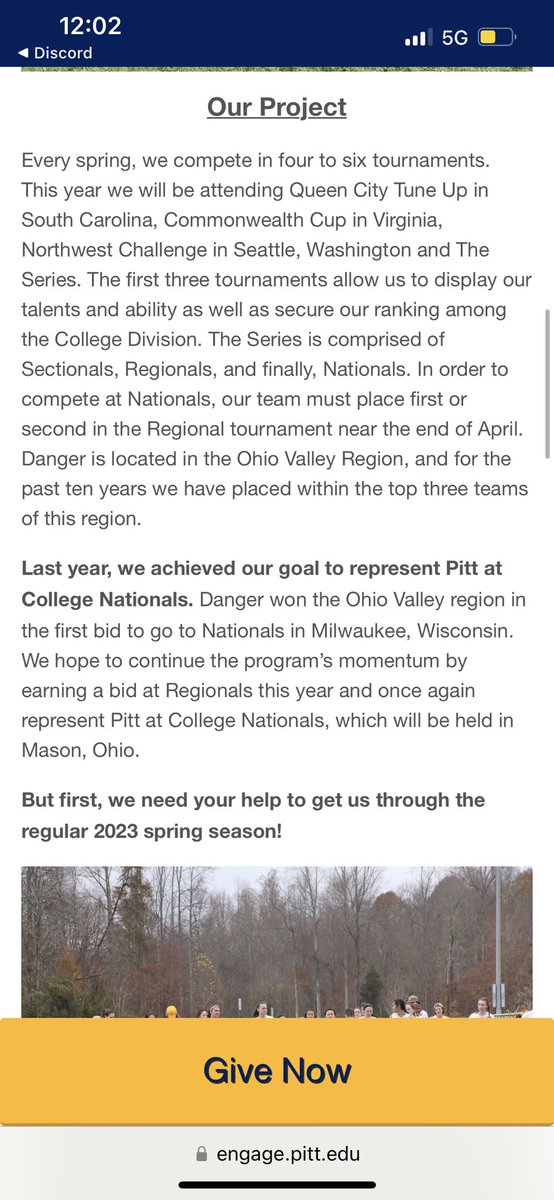
Task: Tap the Give Now button
Action: (277, 1071)
